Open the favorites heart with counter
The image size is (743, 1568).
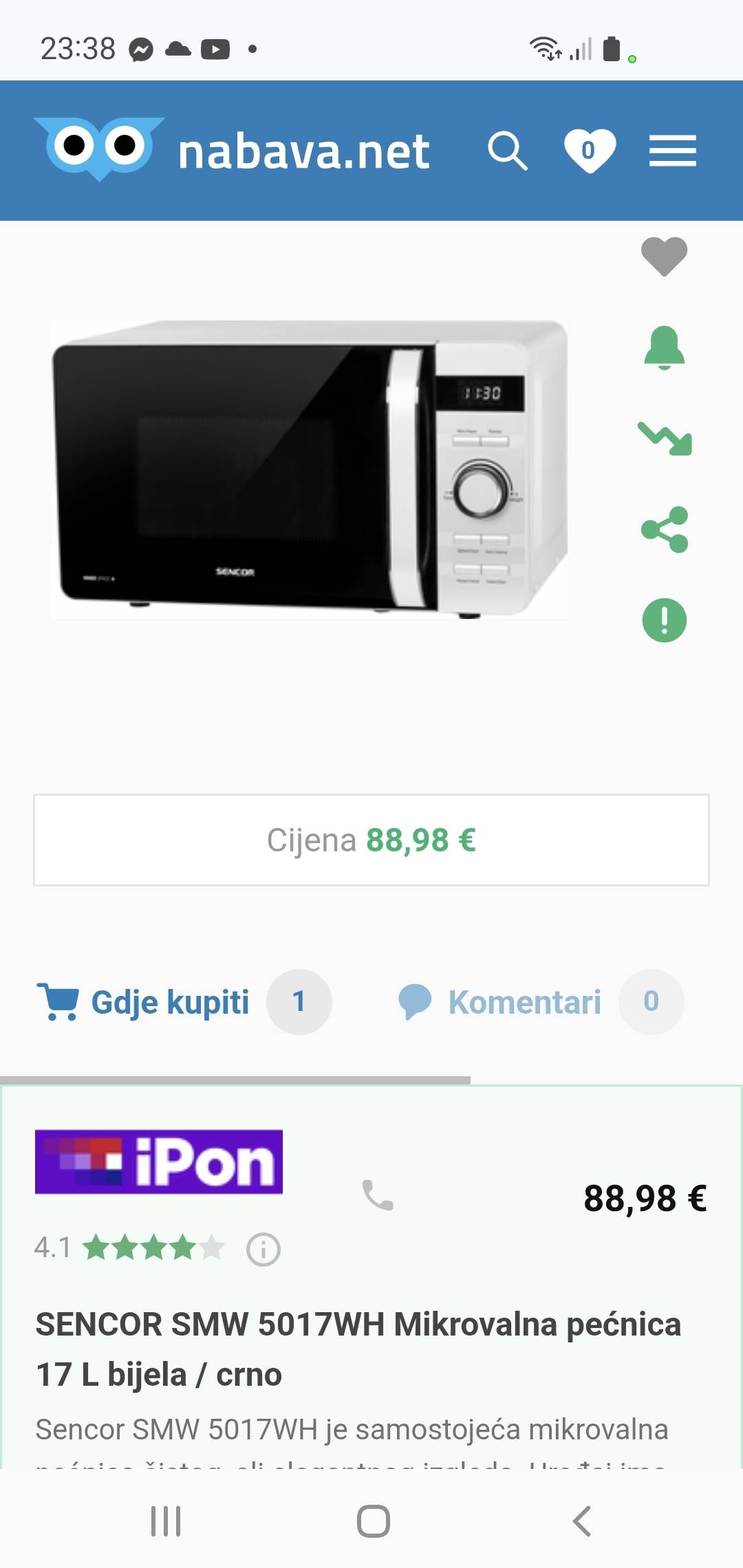(x=590, y=151)
